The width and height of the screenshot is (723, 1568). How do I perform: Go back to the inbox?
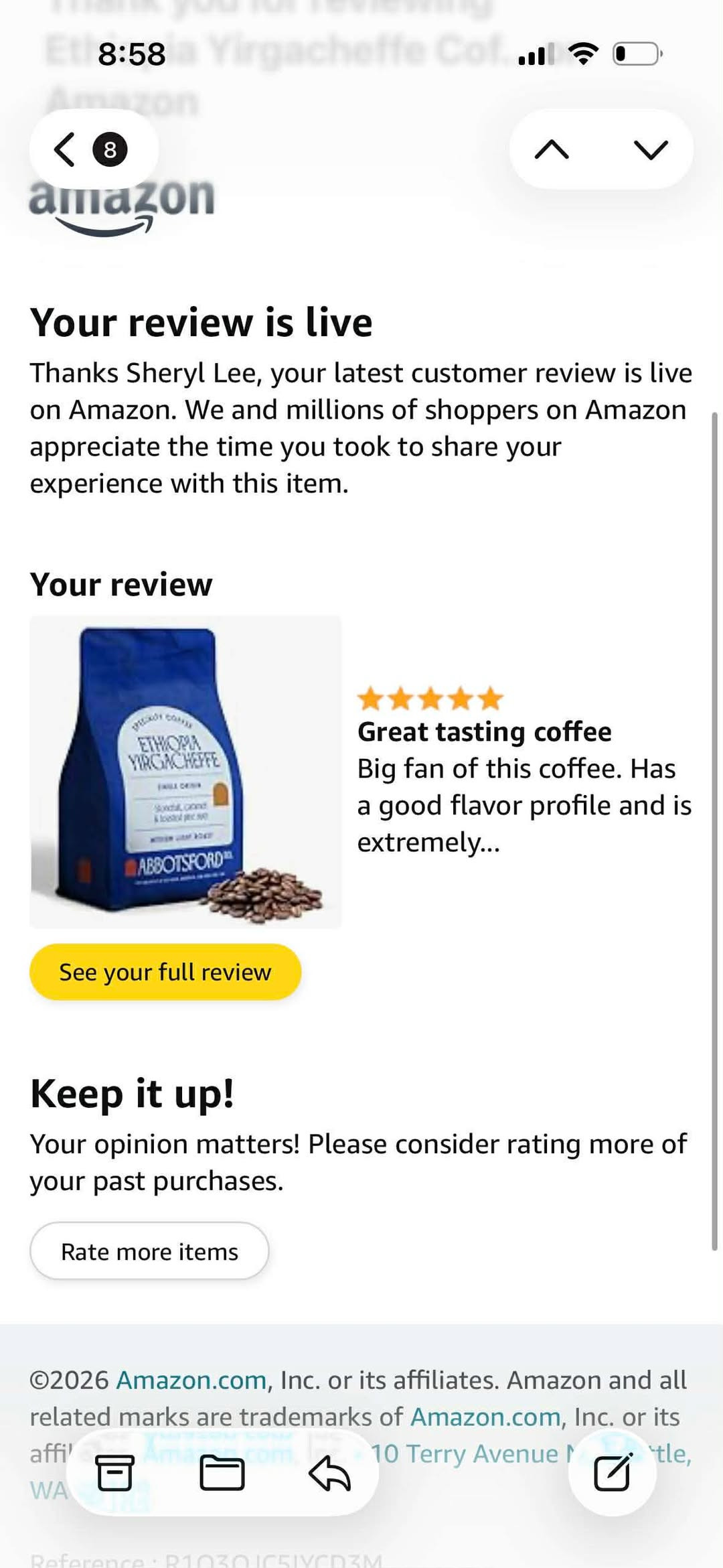[x=92, y=149]
